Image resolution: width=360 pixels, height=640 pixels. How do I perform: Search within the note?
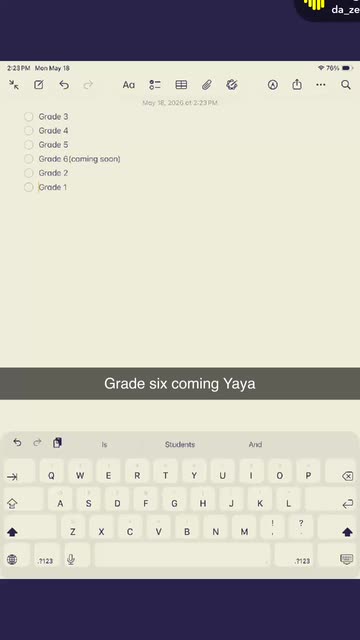[346, 84]
